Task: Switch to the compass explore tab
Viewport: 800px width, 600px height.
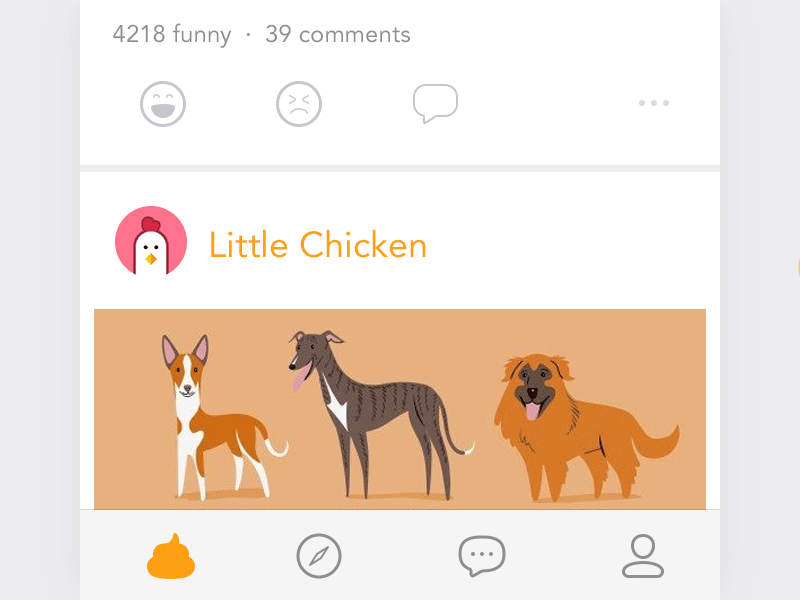Action: click(319, 556)
